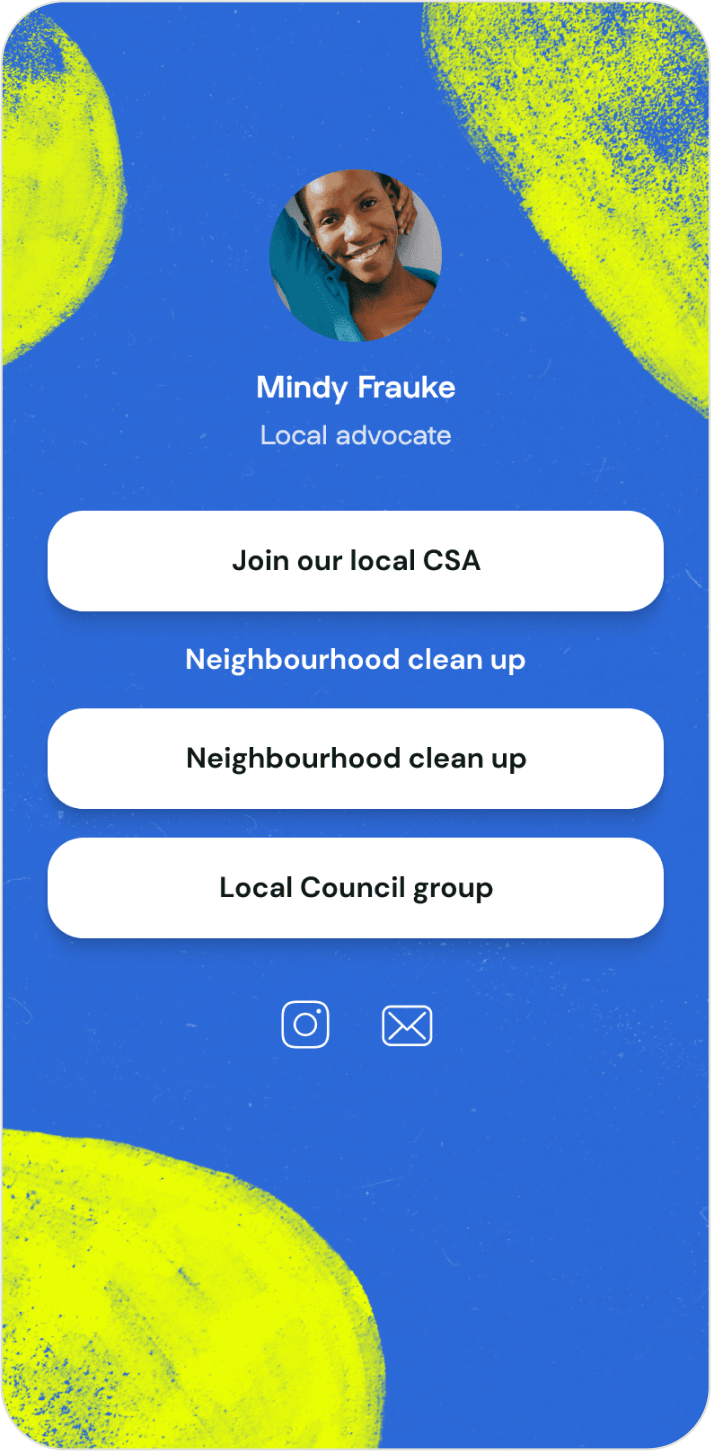Tap the white Neighbourhood clean up button
The height and width of the screenshot is (1451, 711).
coord(355,759)
